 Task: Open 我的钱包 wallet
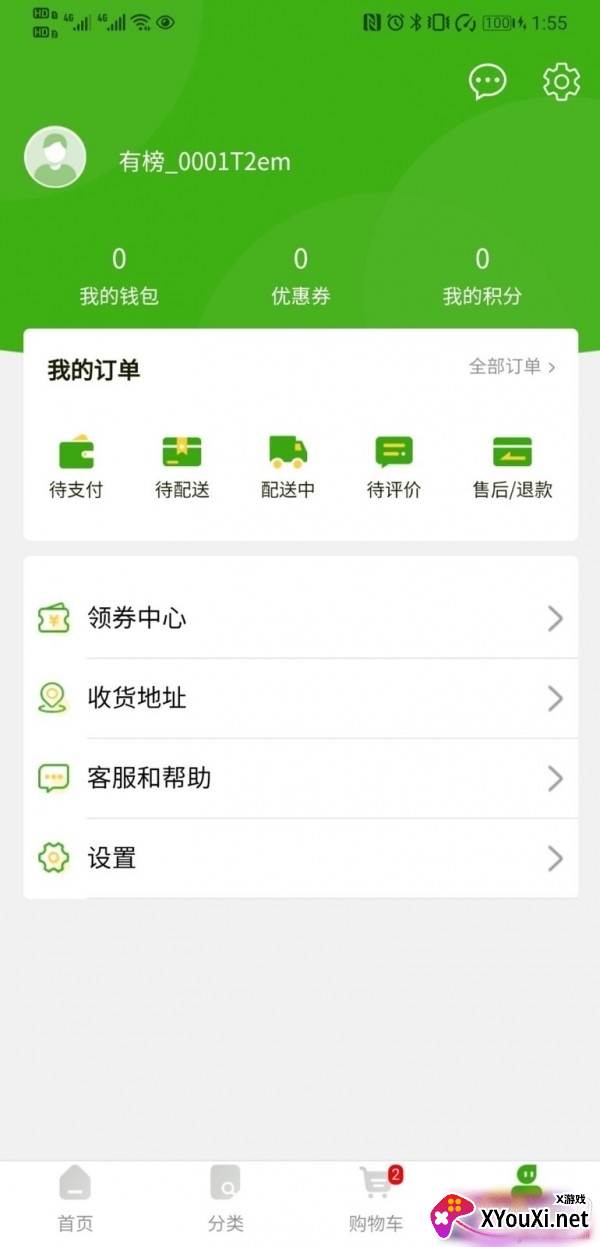click(x=119, y=277)
